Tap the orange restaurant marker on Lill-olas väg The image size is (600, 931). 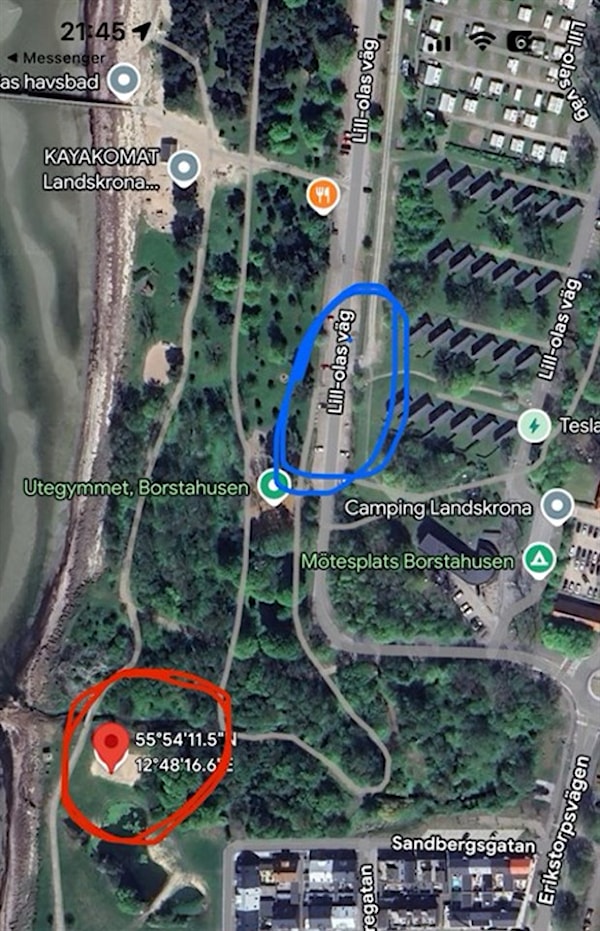[x=321, y=195]
